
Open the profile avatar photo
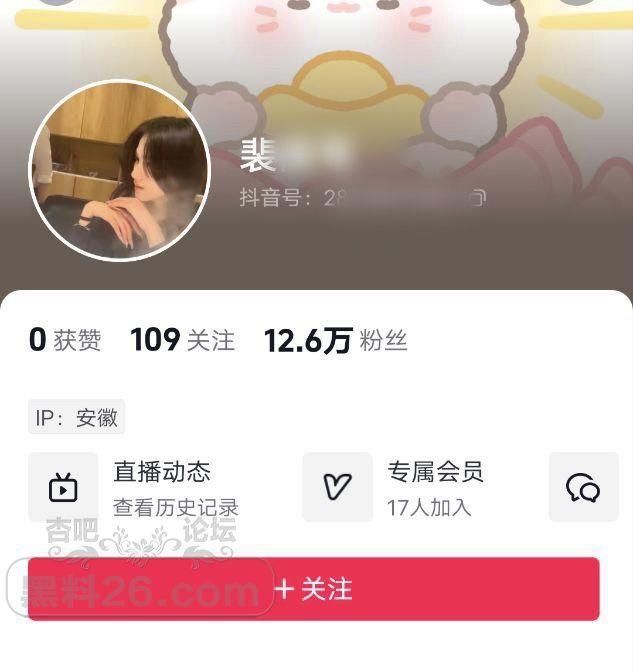pos(119,170)
